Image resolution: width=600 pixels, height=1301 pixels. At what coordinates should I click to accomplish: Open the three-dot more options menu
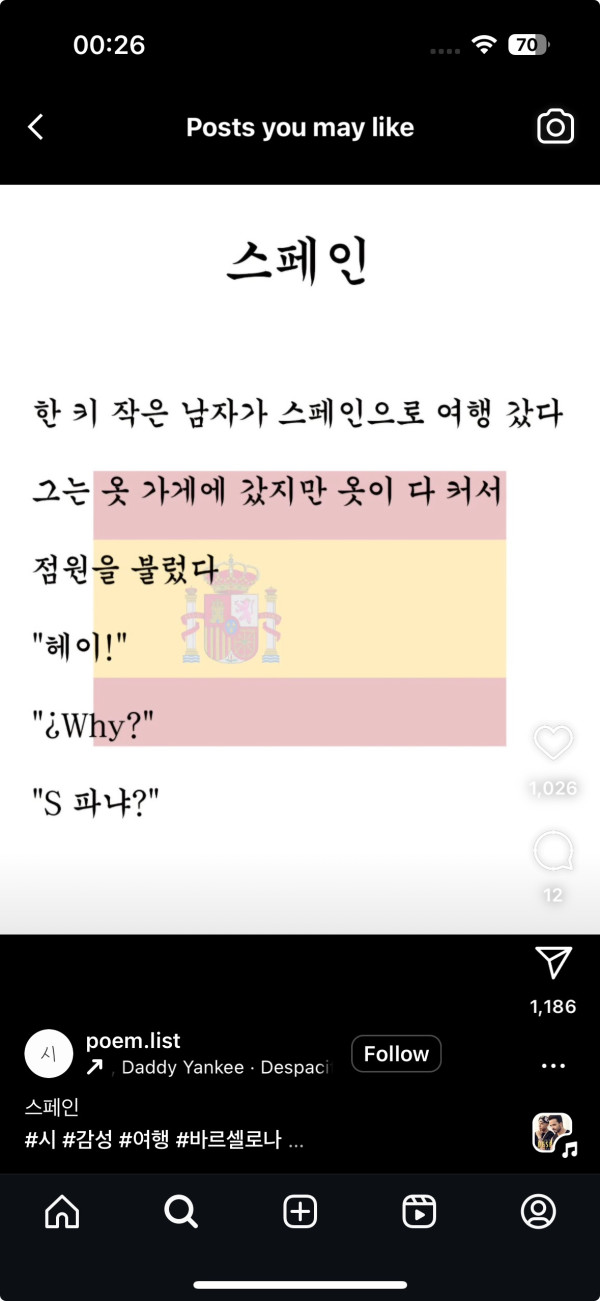tap(553, 1066)
